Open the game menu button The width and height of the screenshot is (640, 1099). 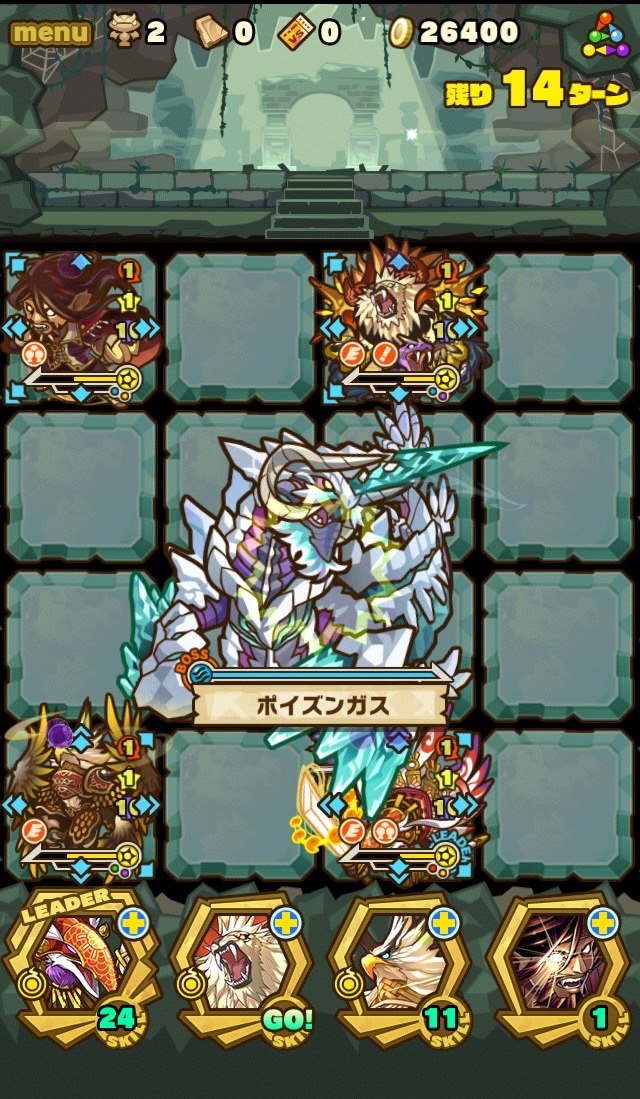click(x=51, y=32)
